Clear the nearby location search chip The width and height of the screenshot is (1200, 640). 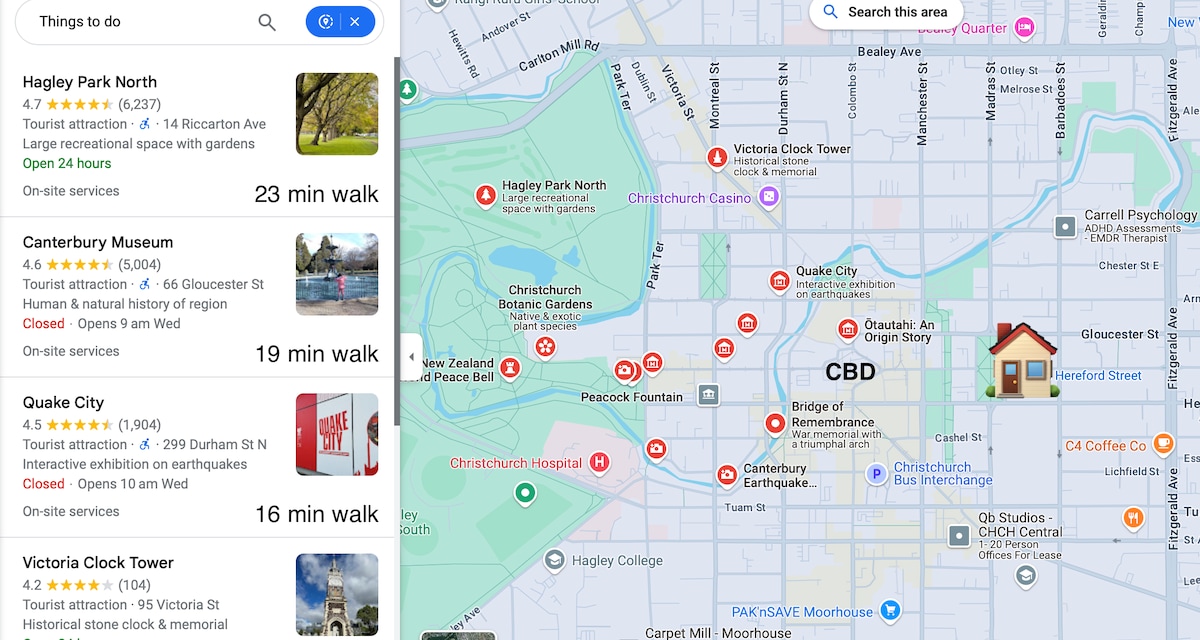[x=355, y=22]
